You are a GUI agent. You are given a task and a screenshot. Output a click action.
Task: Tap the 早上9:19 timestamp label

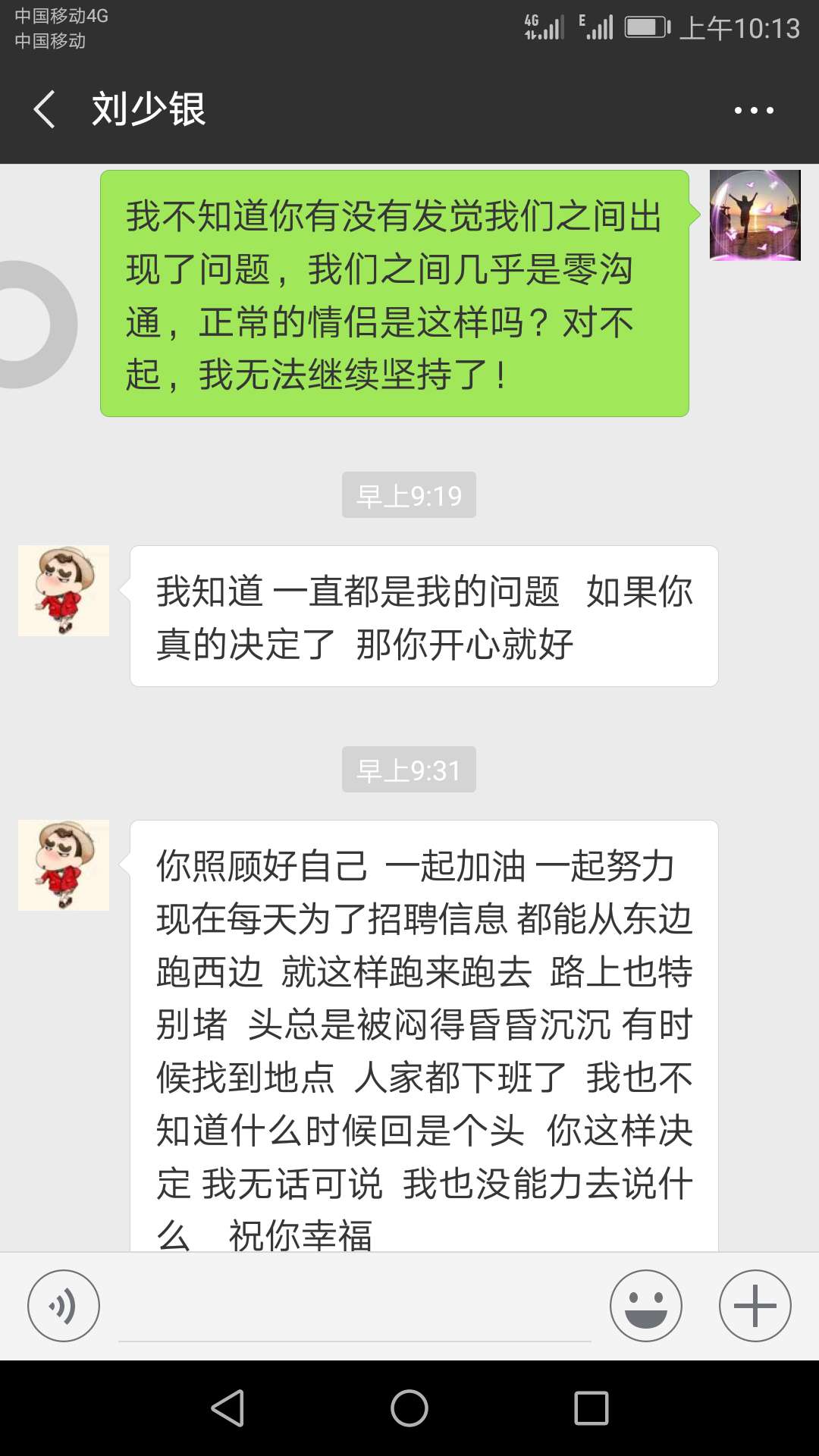tap(408, 494)
